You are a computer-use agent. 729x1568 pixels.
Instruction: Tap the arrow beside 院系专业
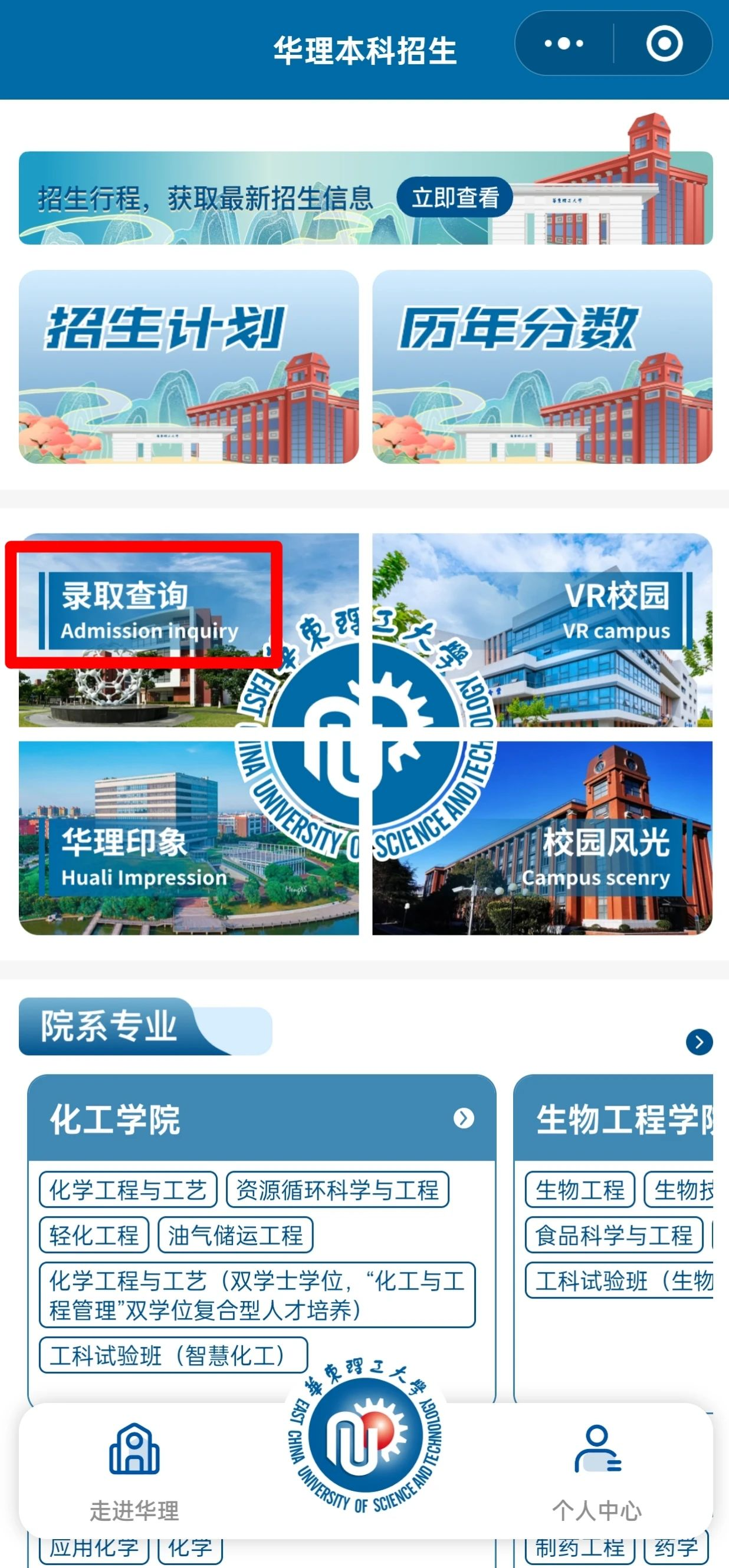[698, 1043]
